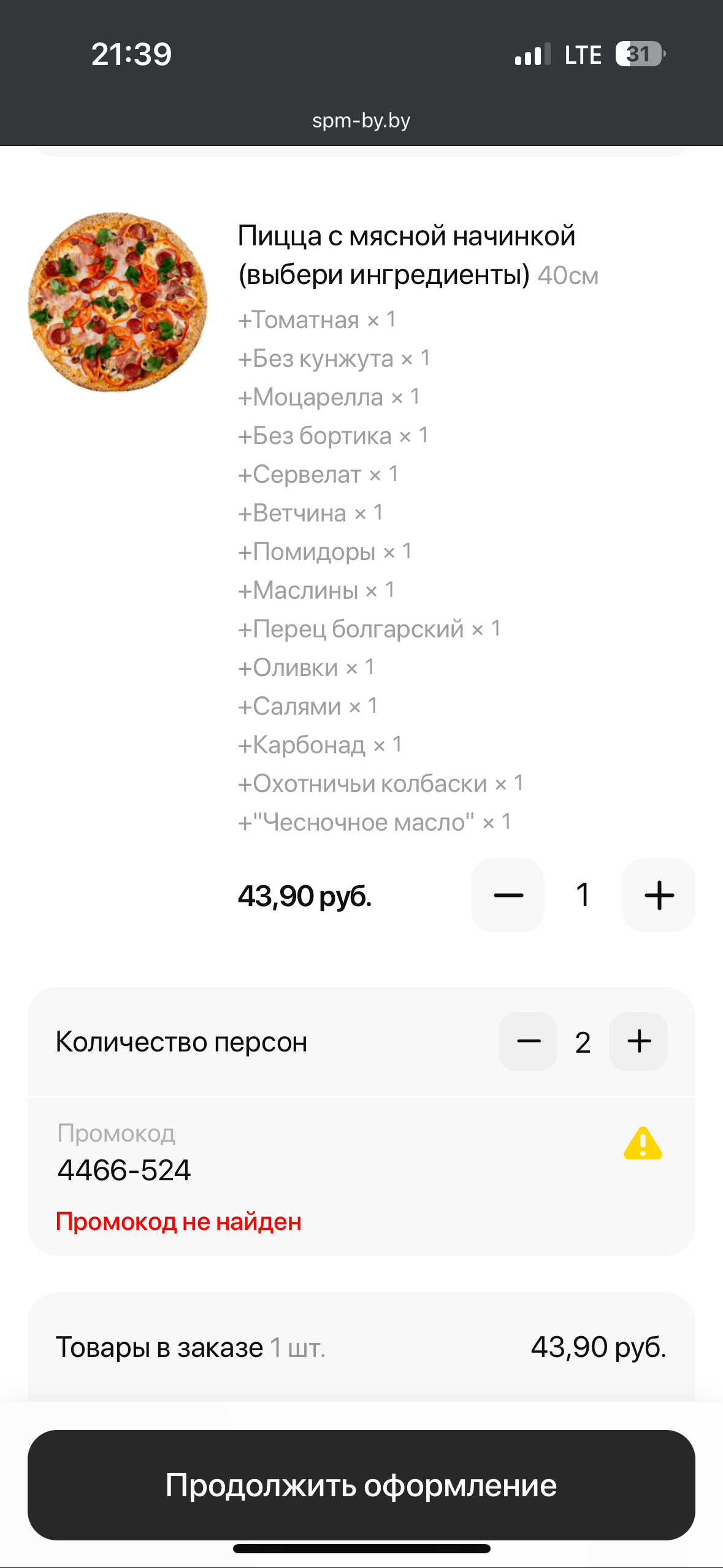Open the spm-by.by address bar
This screenshot has height=1568, width=723.
pos(361,120)
